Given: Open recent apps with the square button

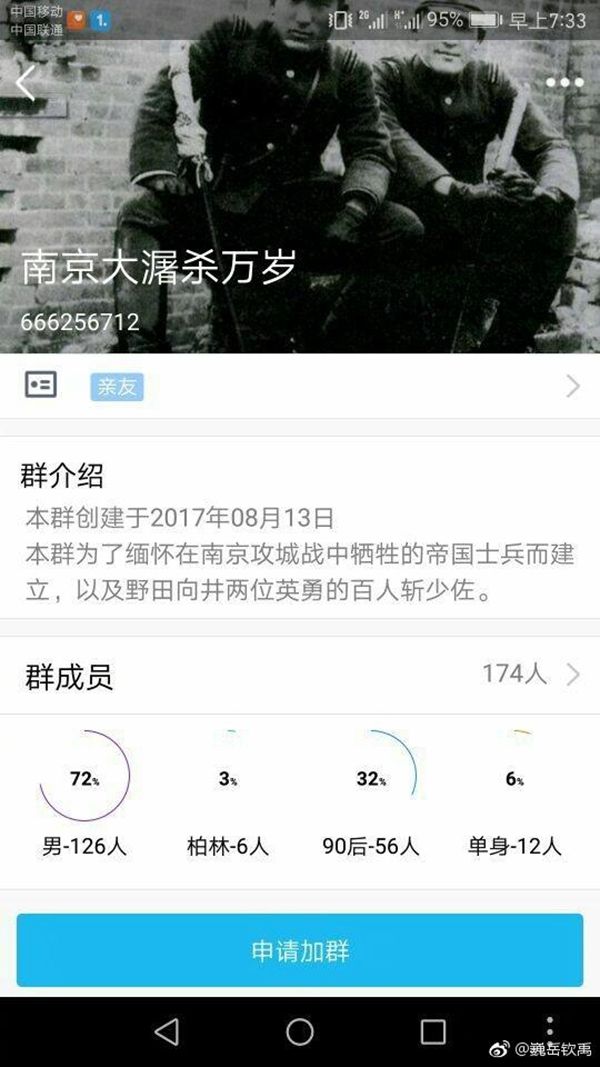Looking at the screenshot, I should [x=433, y=1032].
